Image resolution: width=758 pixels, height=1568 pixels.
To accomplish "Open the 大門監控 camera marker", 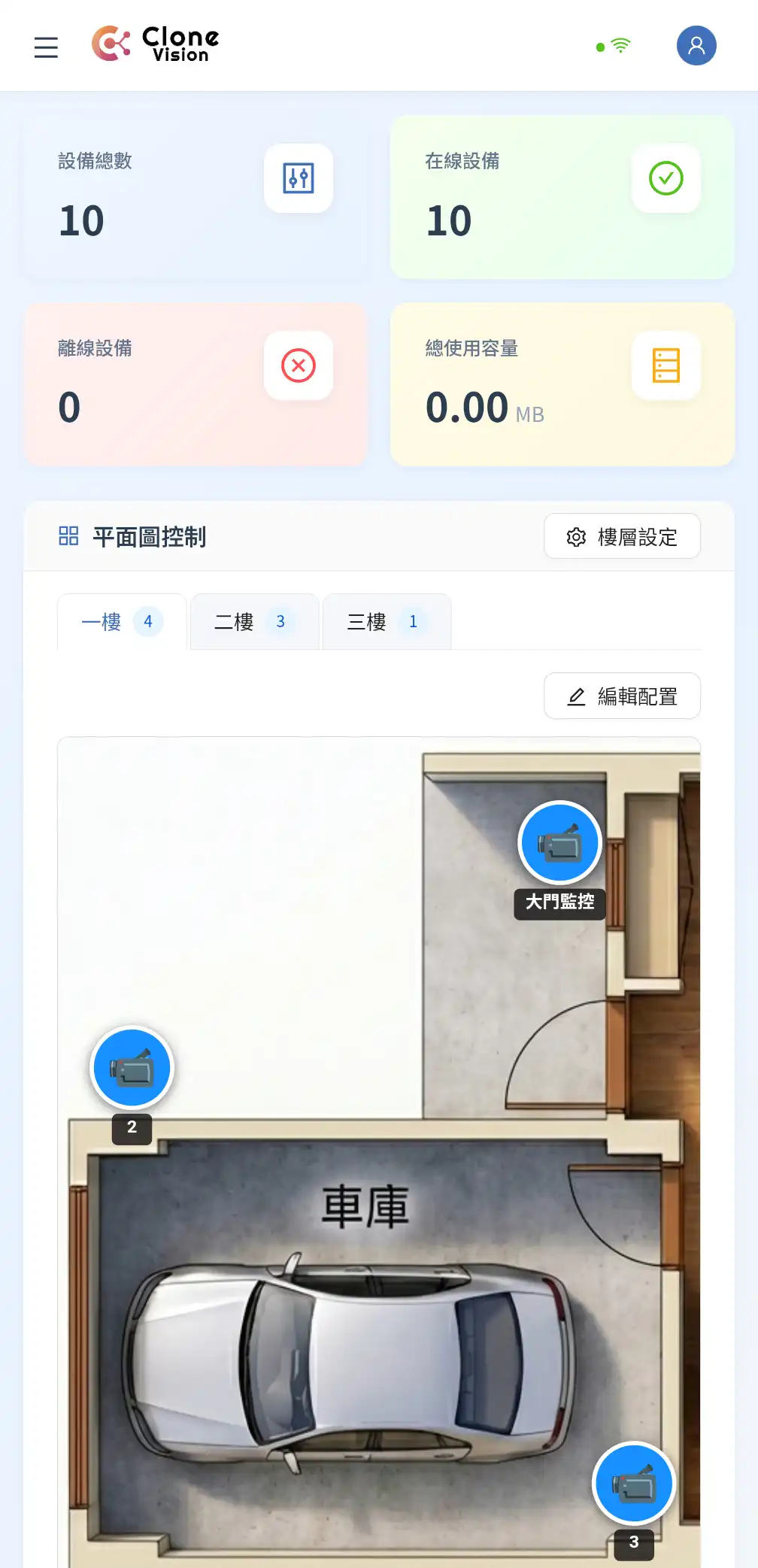I will tap(559, 842).
